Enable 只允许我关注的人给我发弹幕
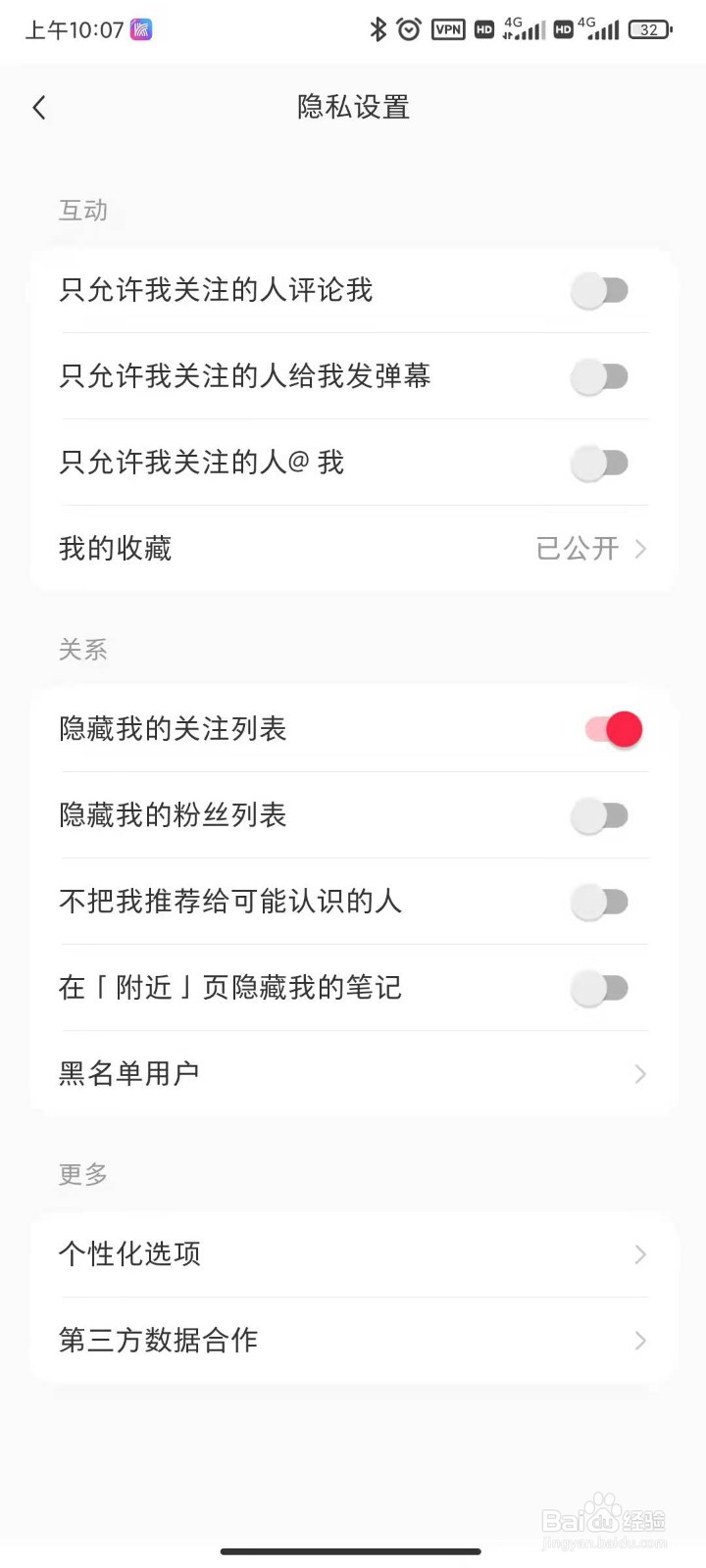 point(600,377)
